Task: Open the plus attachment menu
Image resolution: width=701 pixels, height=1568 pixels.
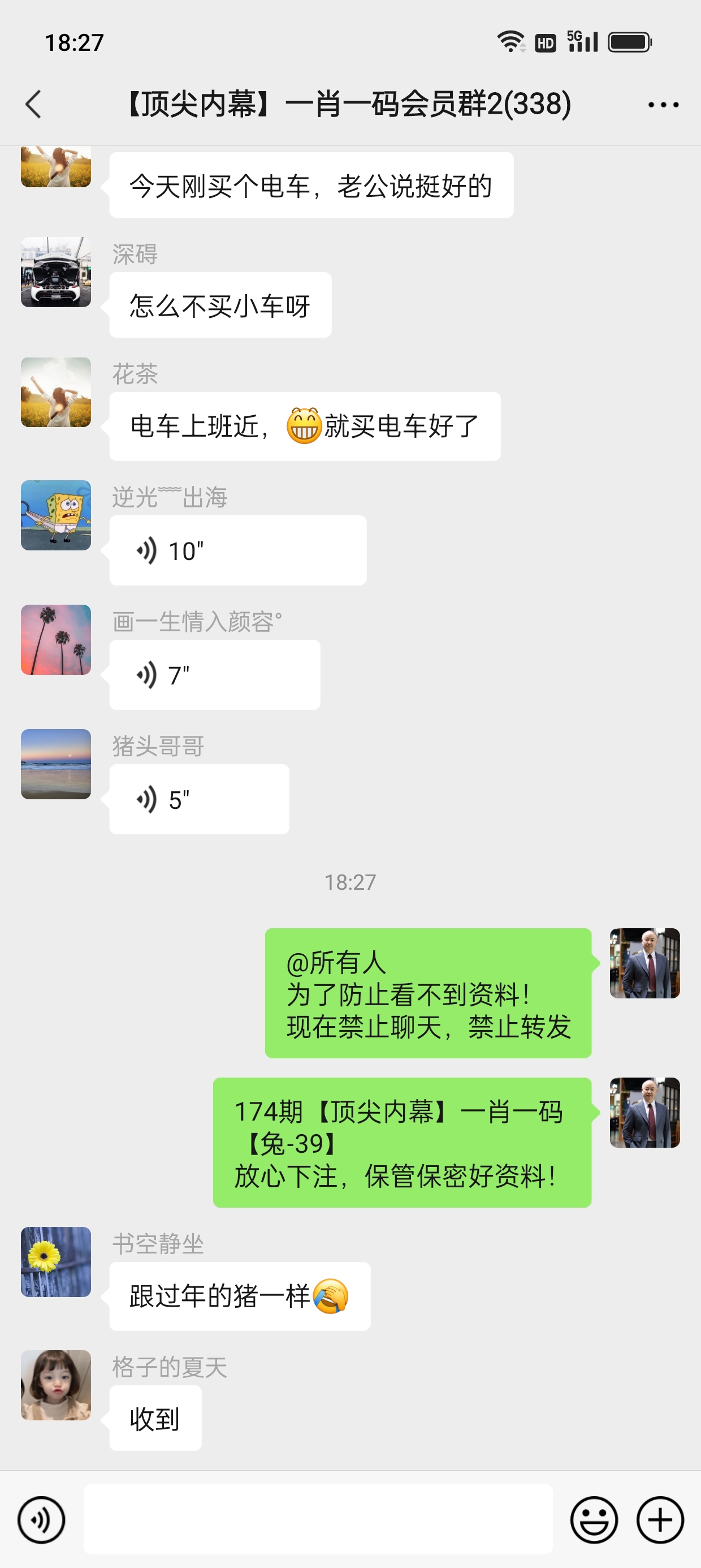Action: pyautogui.click(x=660, y=1520)
